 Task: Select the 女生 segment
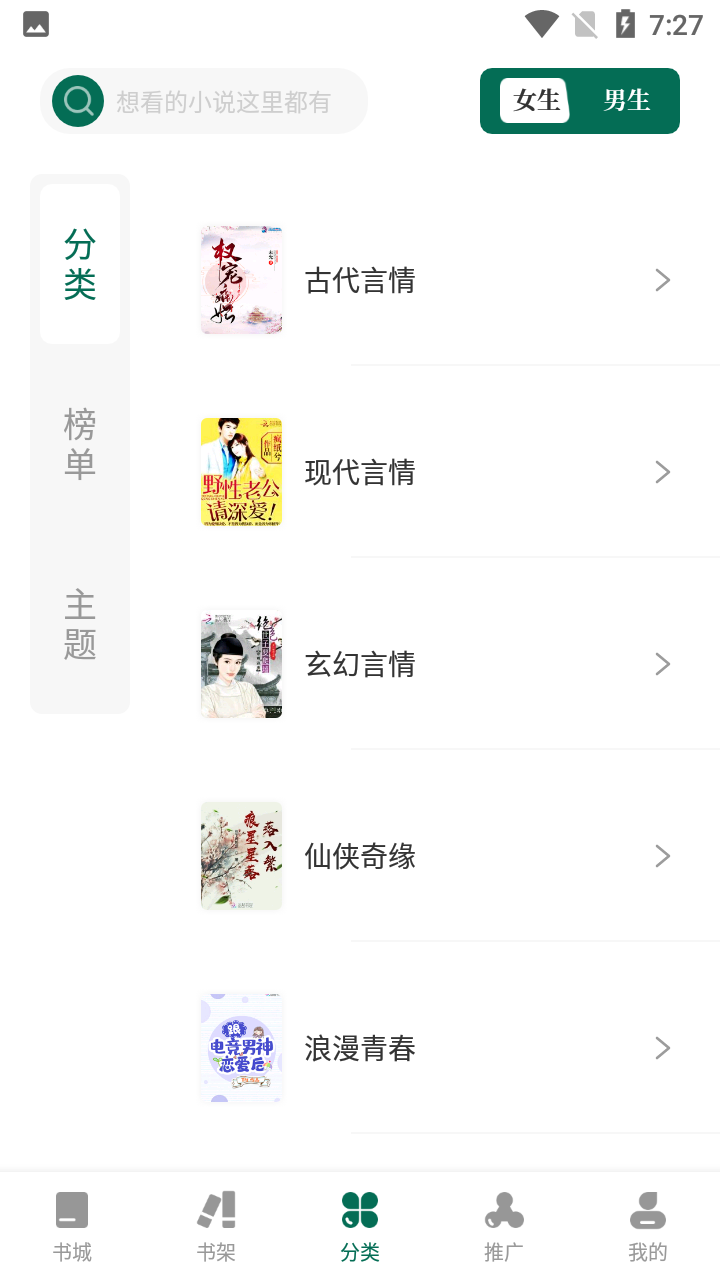pos(535,101)
